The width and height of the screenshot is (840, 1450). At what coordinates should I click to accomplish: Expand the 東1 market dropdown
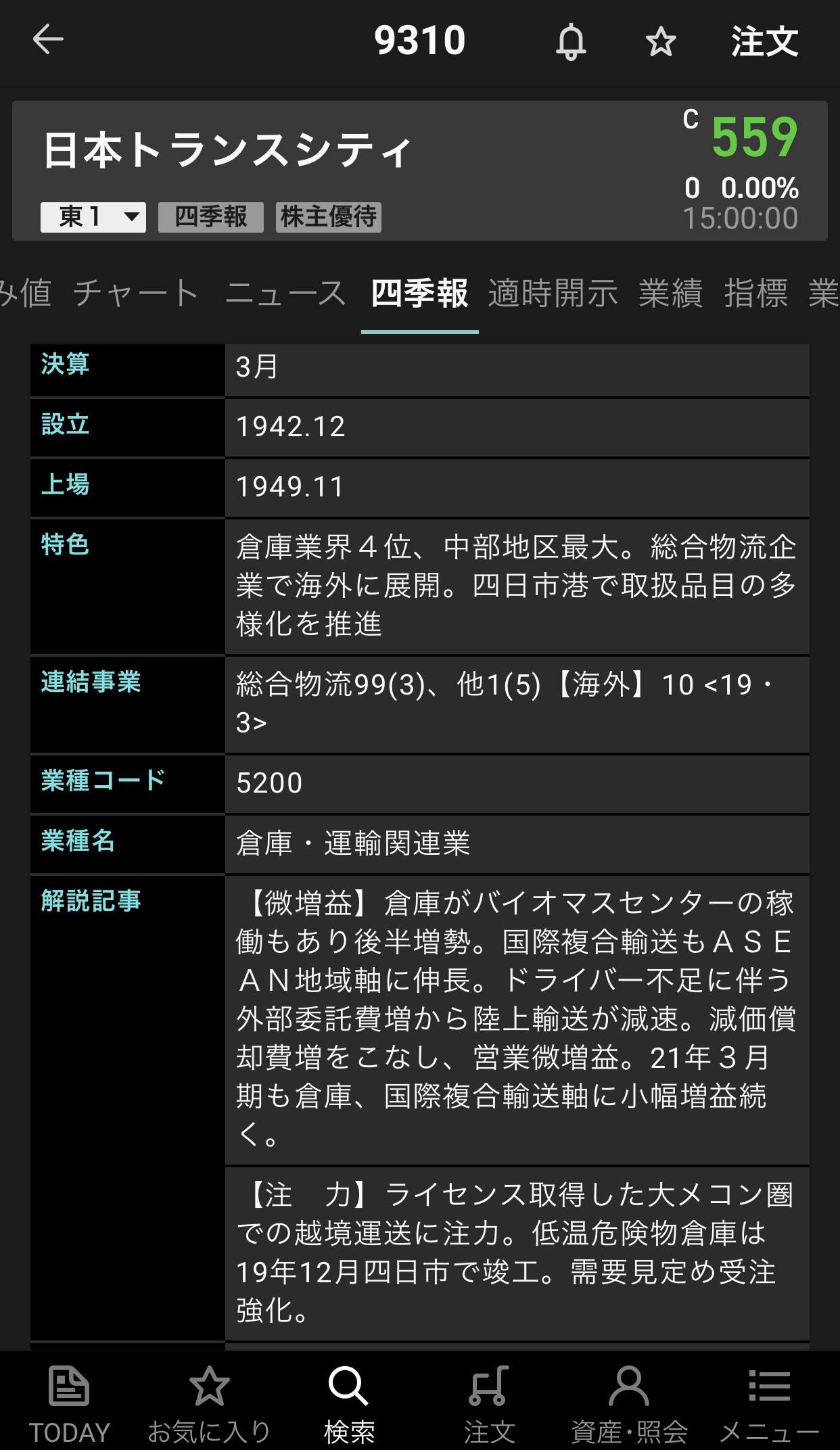pos(93,217)
